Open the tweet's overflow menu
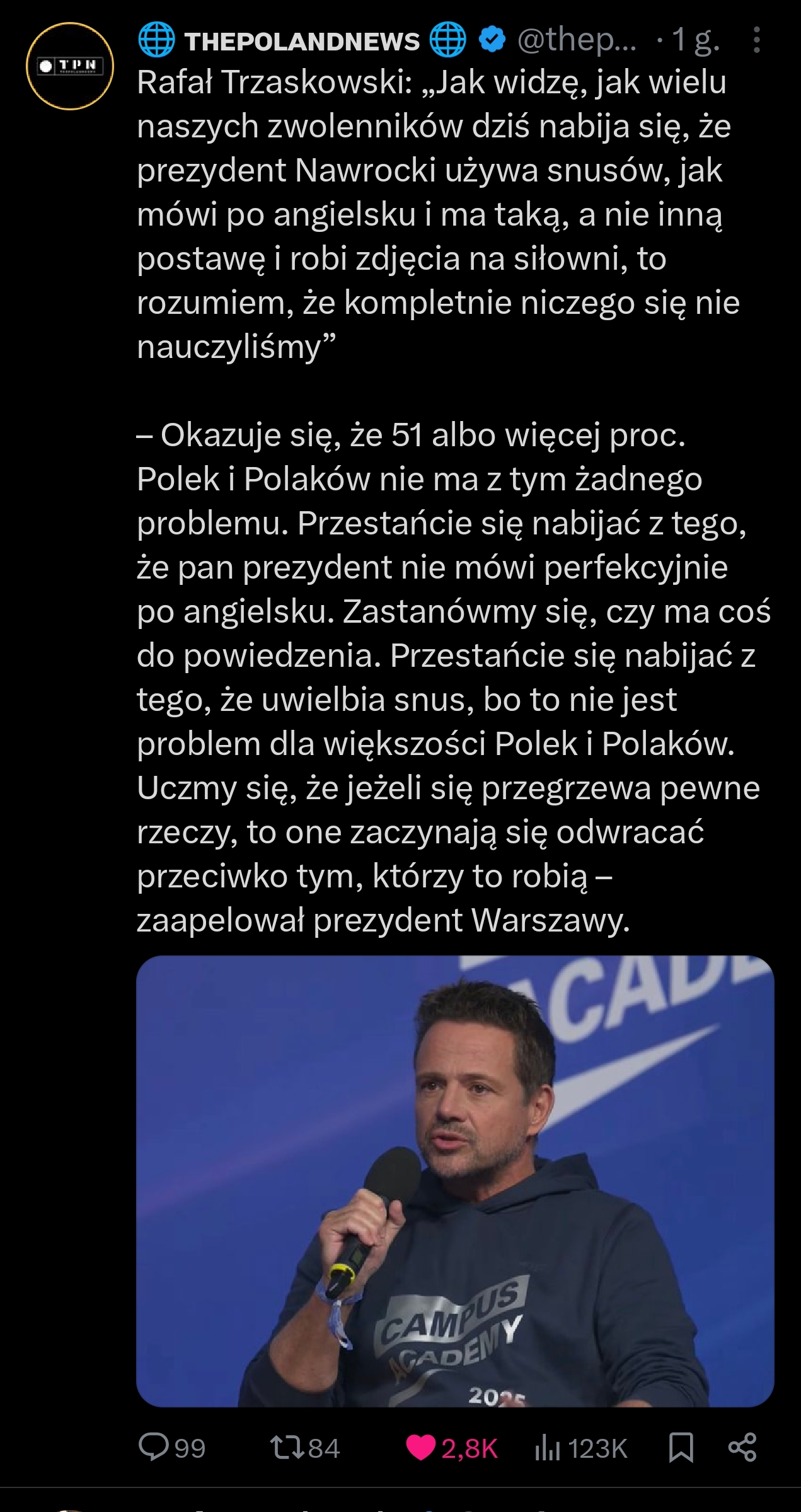 tap(756, 41)
